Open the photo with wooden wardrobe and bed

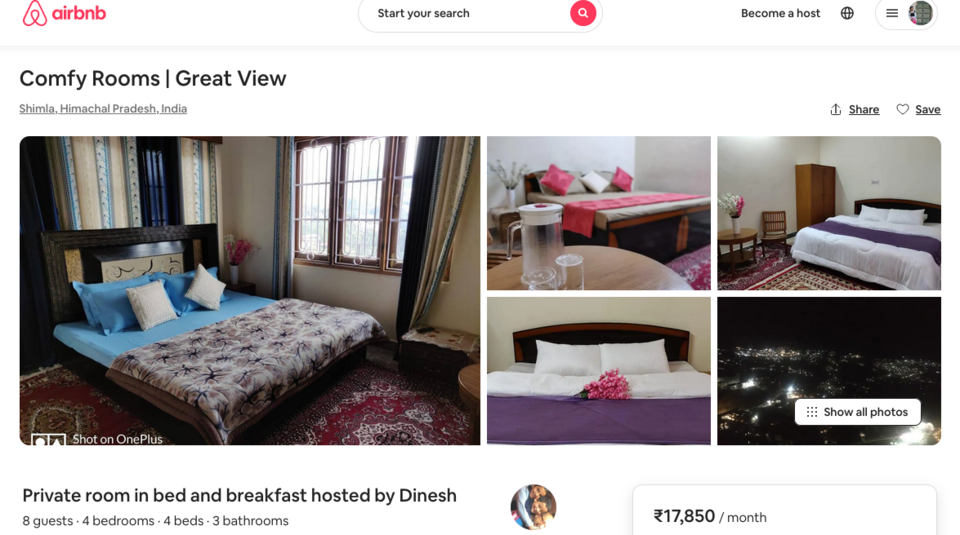(x=828, y=213)
